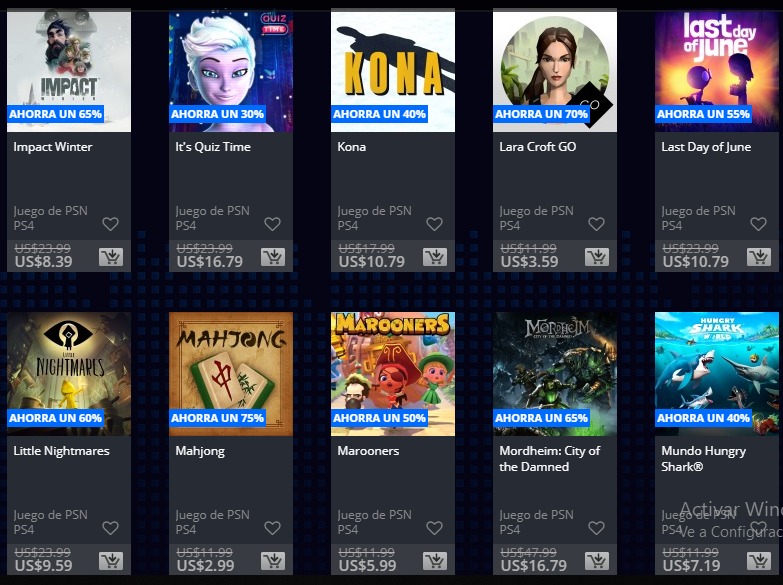The image size is (783, 585).
Task: Open Lara Croft GO tile
Action: [554, 70]
